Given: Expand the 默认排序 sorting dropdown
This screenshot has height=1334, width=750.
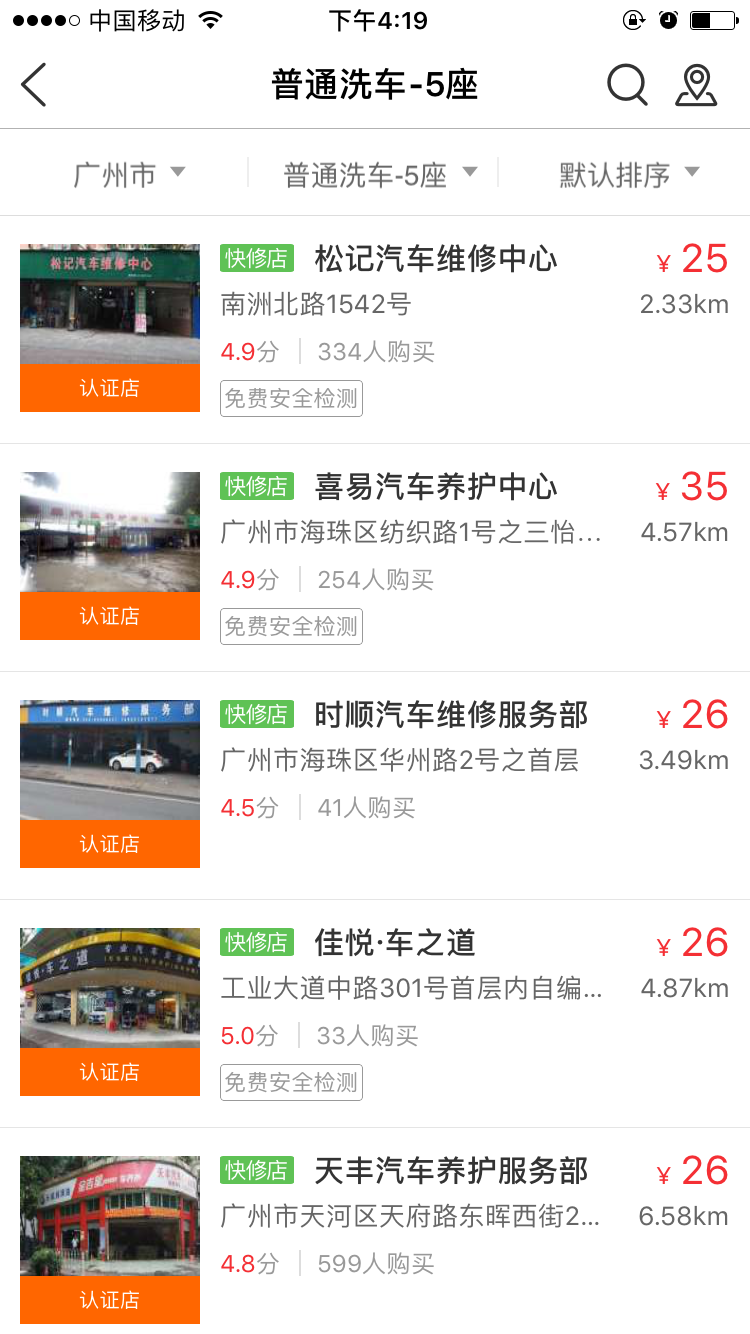Looking at the screenshot, I should tap(628, 174).
